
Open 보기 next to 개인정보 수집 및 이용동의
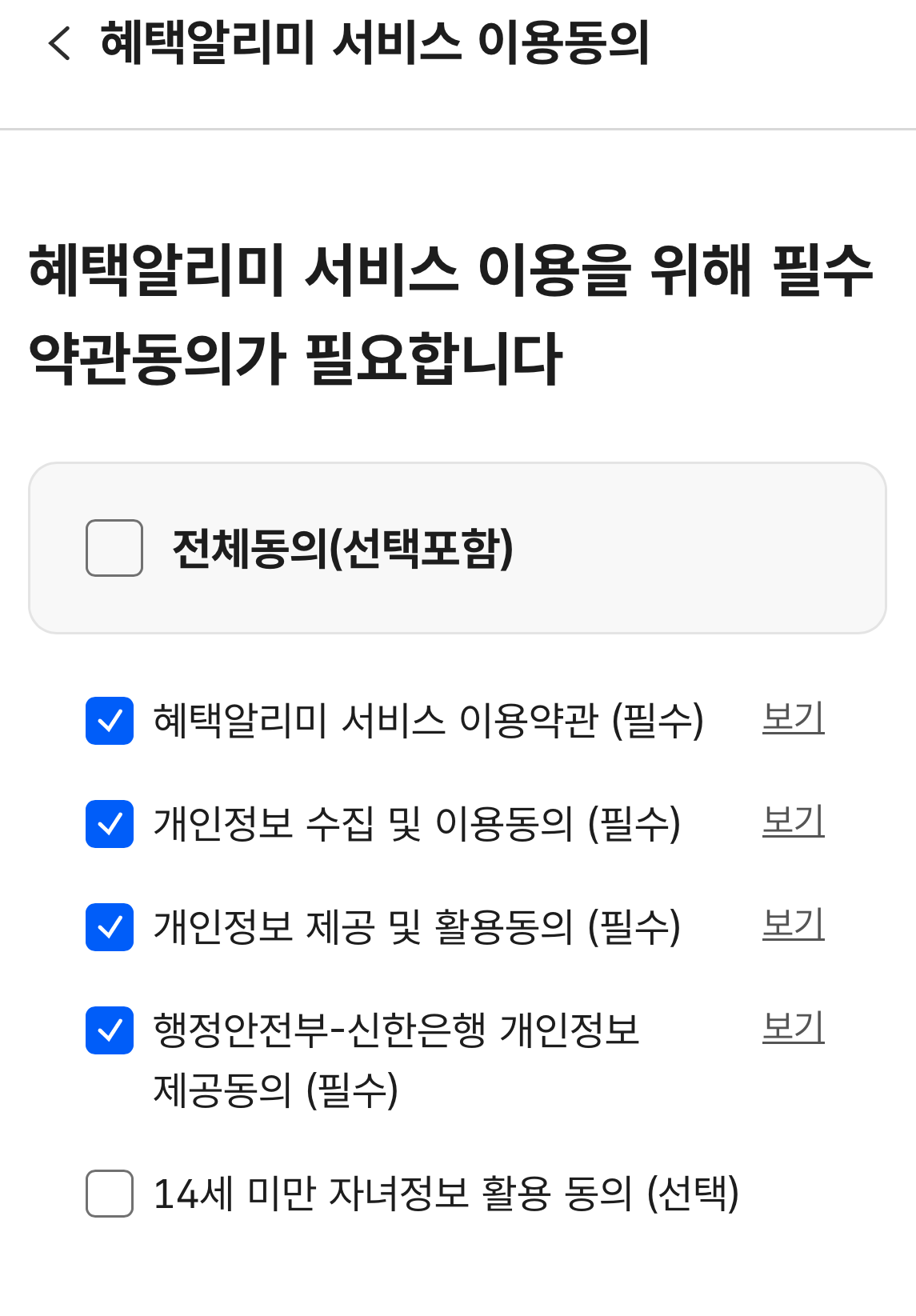tap(793, 821)
